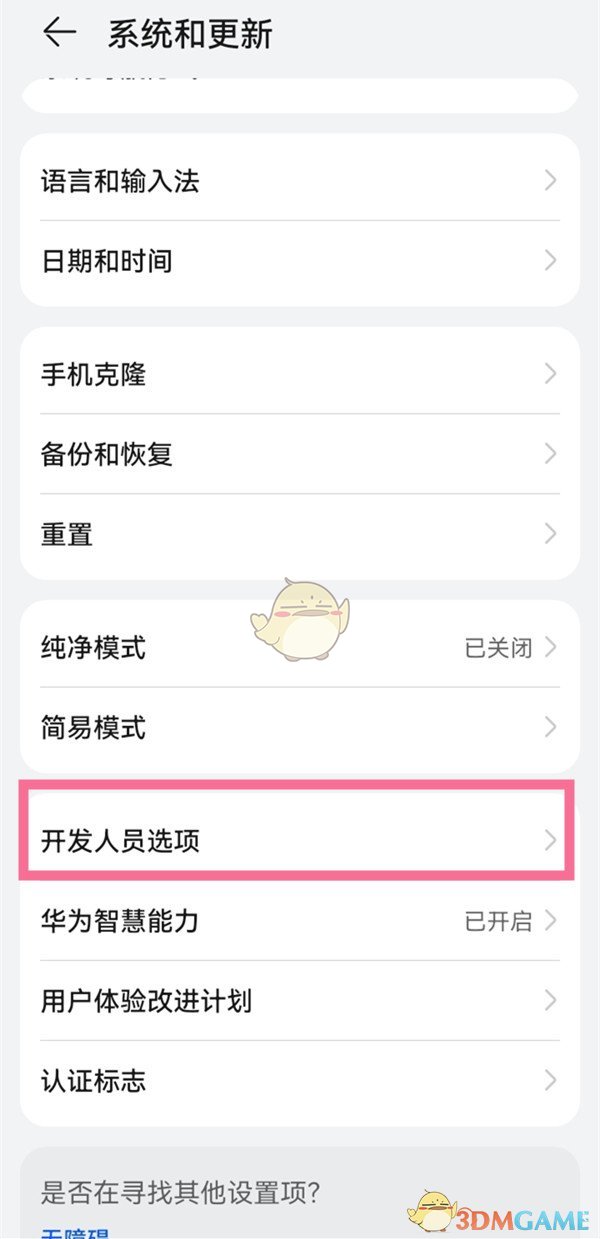Open 开发人员选项

(x=299, y=841)
